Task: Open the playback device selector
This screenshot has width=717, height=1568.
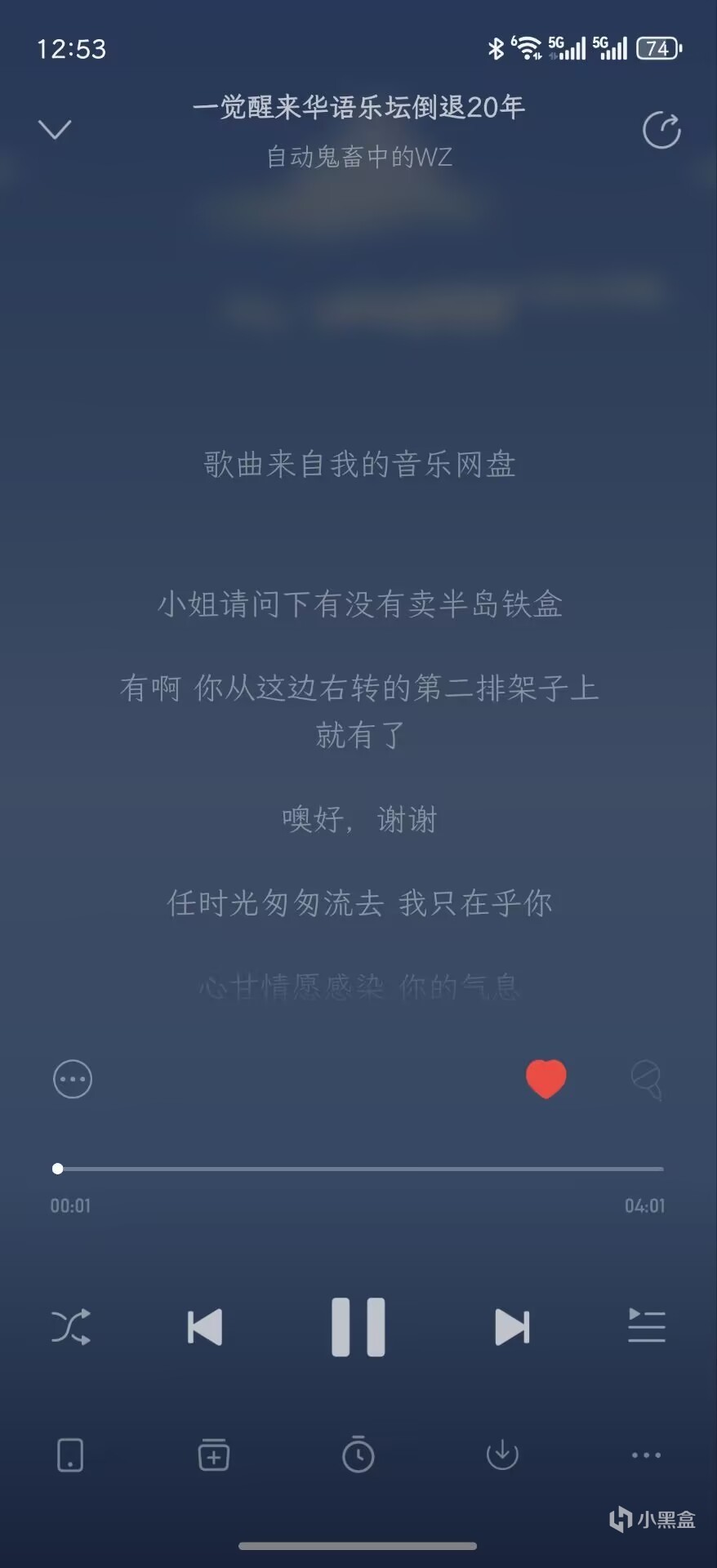Action: (70, 1454)
